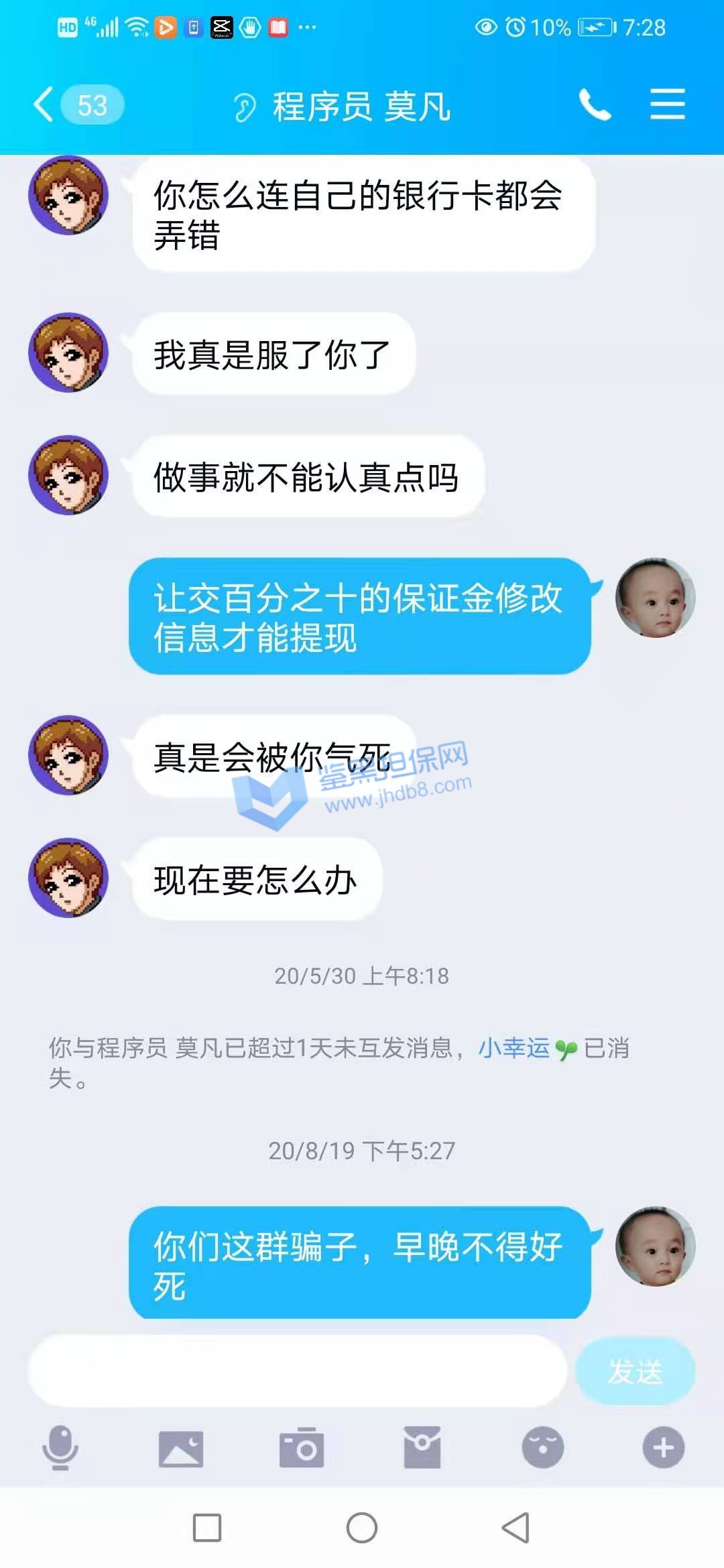Open the photo gallery picker
The width and height of the screenshot is (724, 1568).
pos(181,1449)
